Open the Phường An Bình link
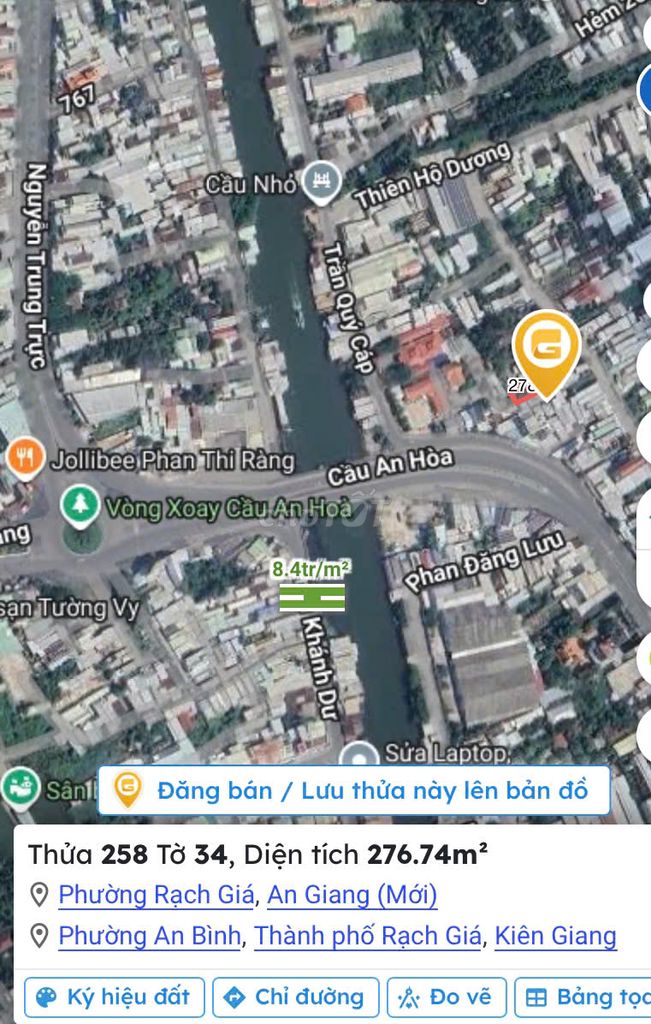 click(x=149, y=936)
